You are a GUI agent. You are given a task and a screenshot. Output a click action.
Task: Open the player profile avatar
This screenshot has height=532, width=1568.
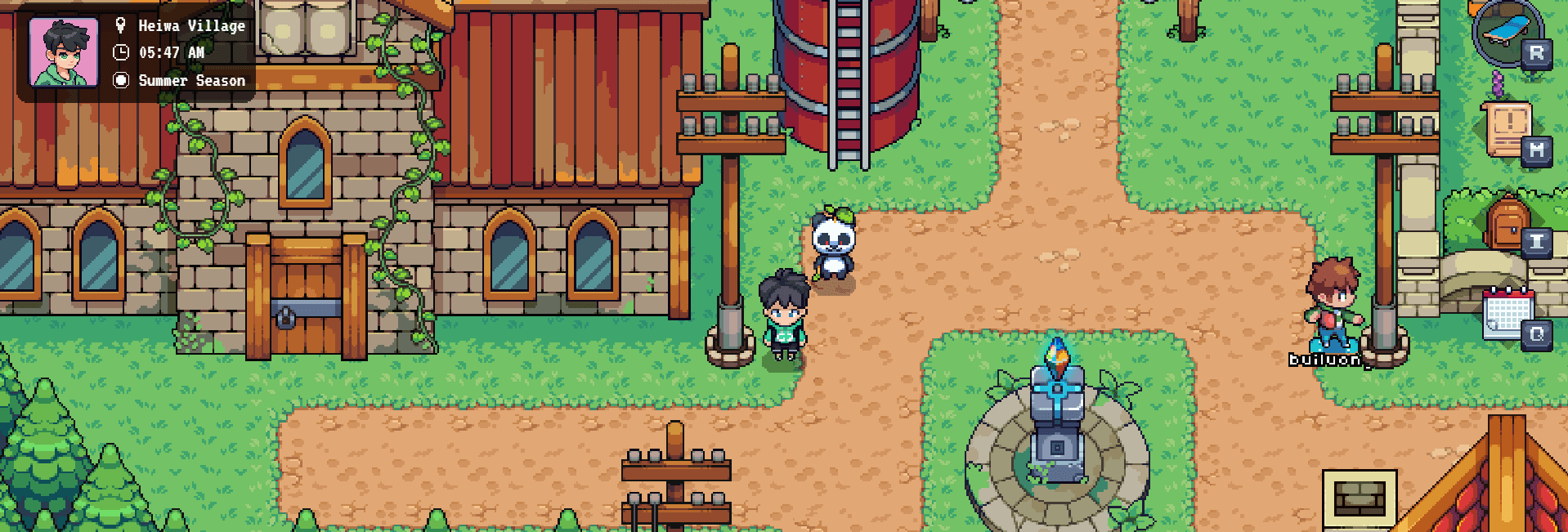pos(64,51)
